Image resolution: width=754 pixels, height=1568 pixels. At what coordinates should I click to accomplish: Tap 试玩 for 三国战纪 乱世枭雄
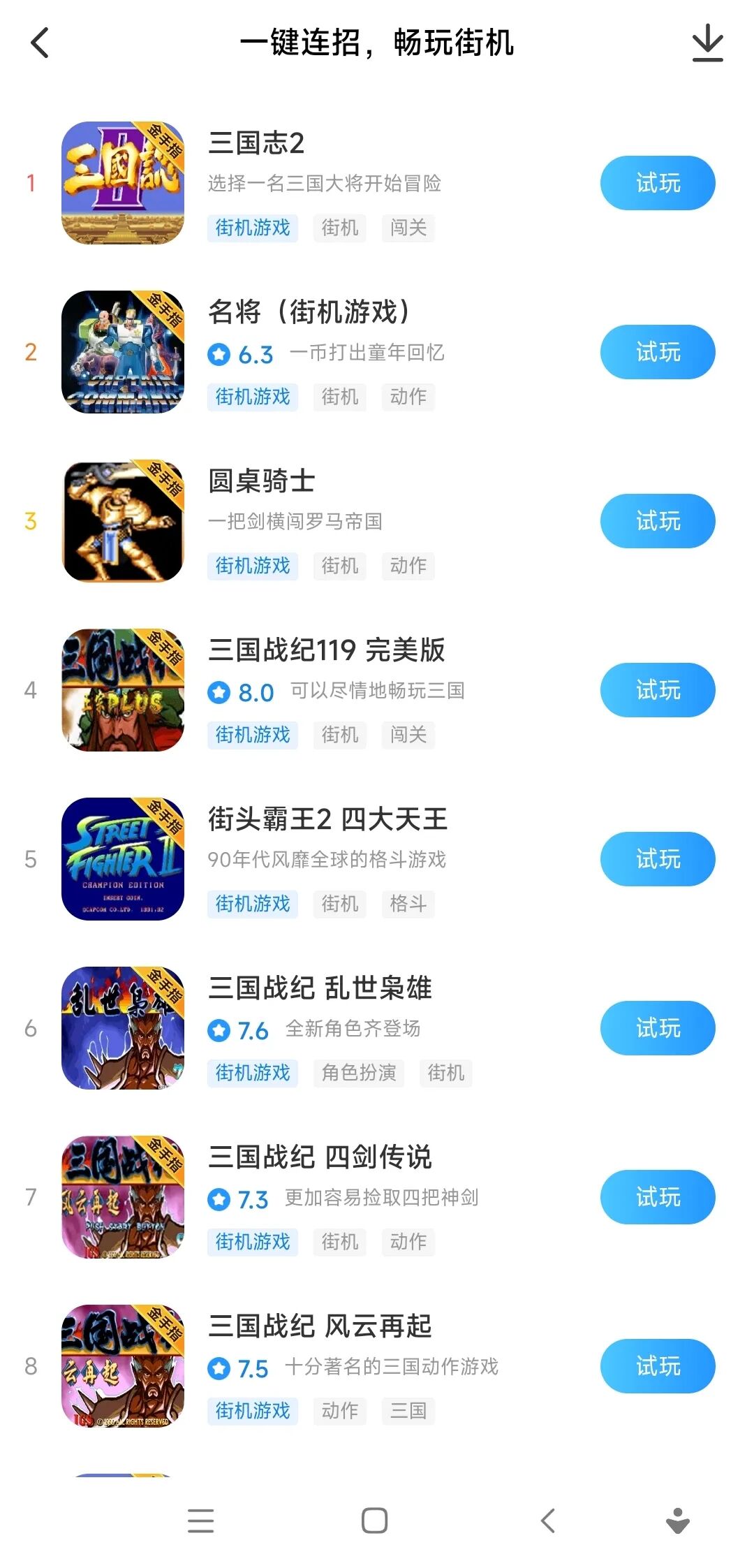pos(657,1028)
